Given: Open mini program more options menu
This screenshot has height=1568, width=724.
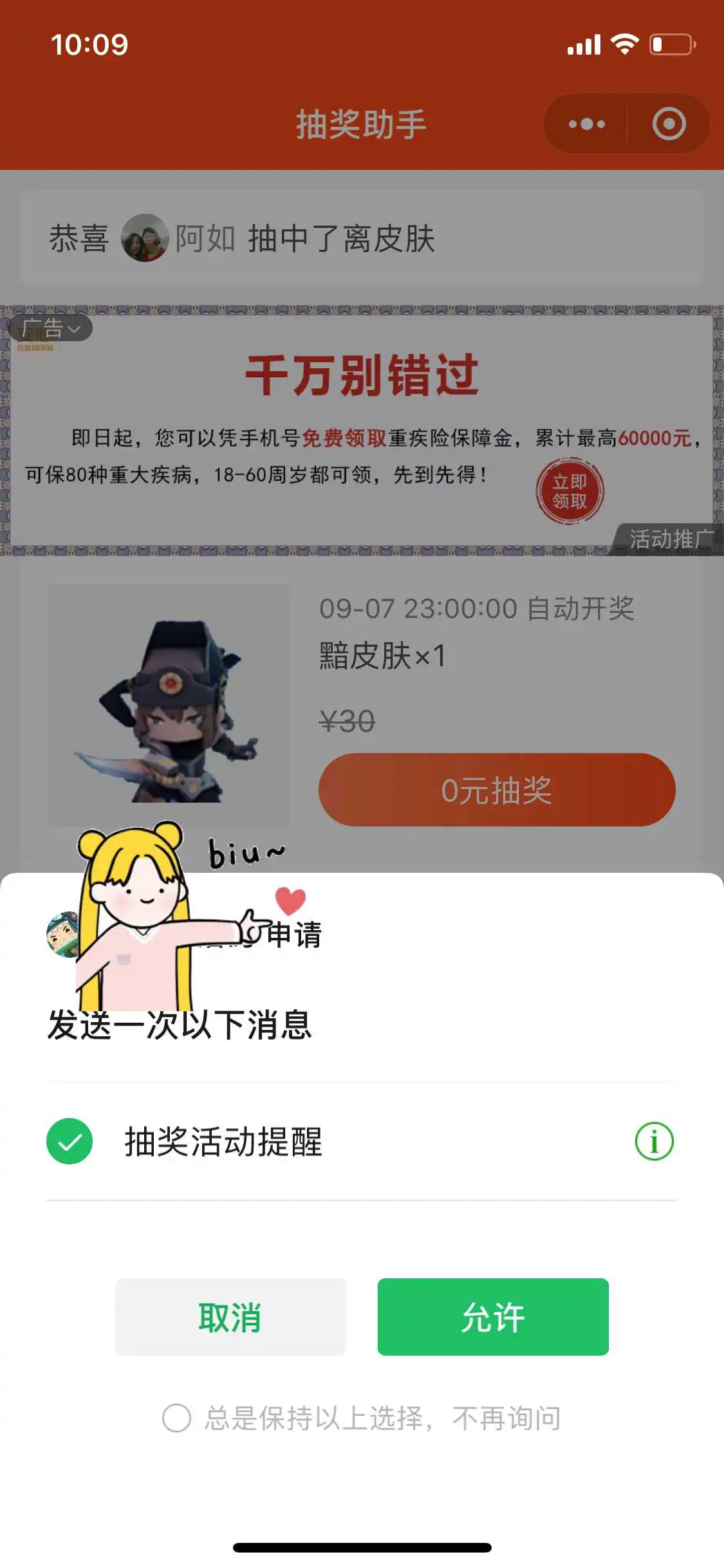Looking at the screenshot, I should (x=586, y=124).
